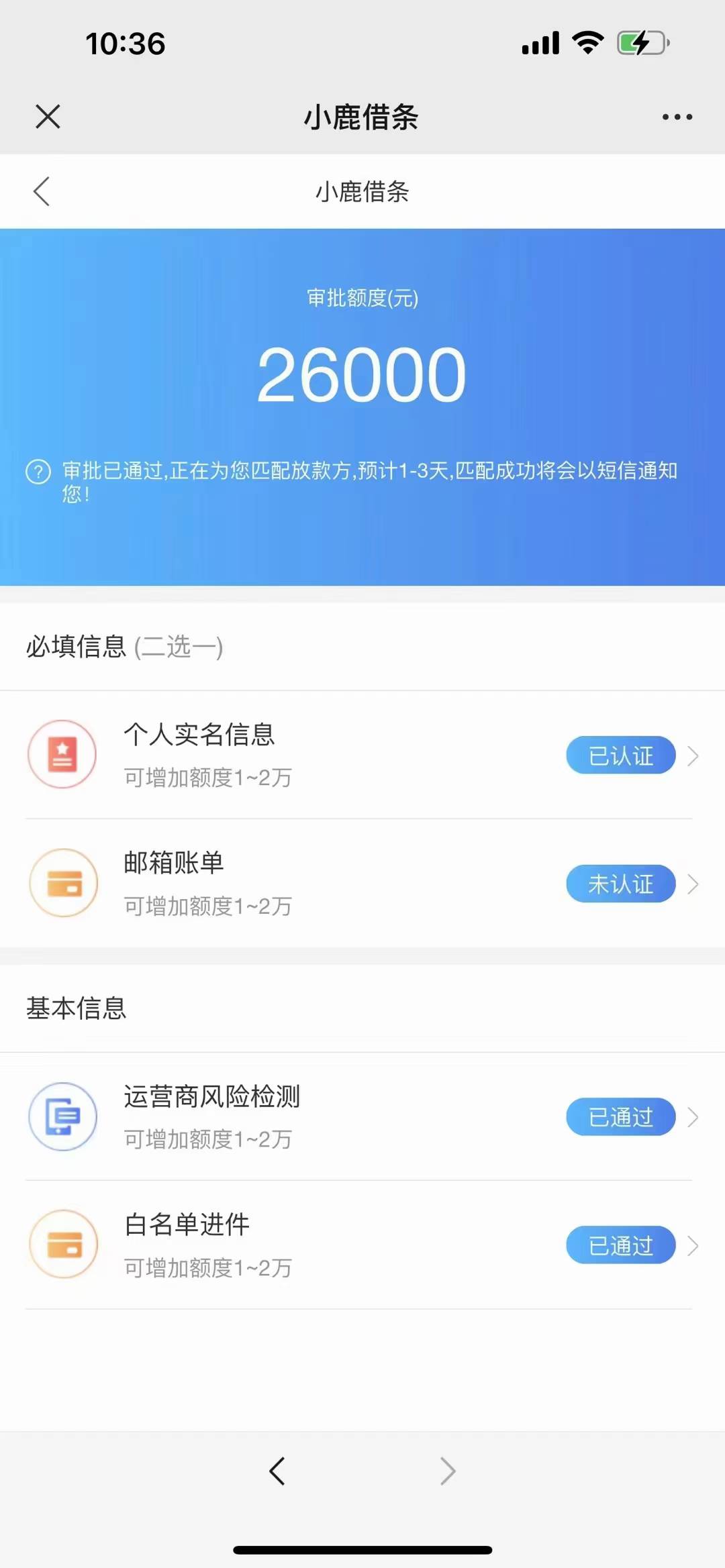
Task: Navigate back with bottom browser arrow
Action: (x=277, y=1471)
